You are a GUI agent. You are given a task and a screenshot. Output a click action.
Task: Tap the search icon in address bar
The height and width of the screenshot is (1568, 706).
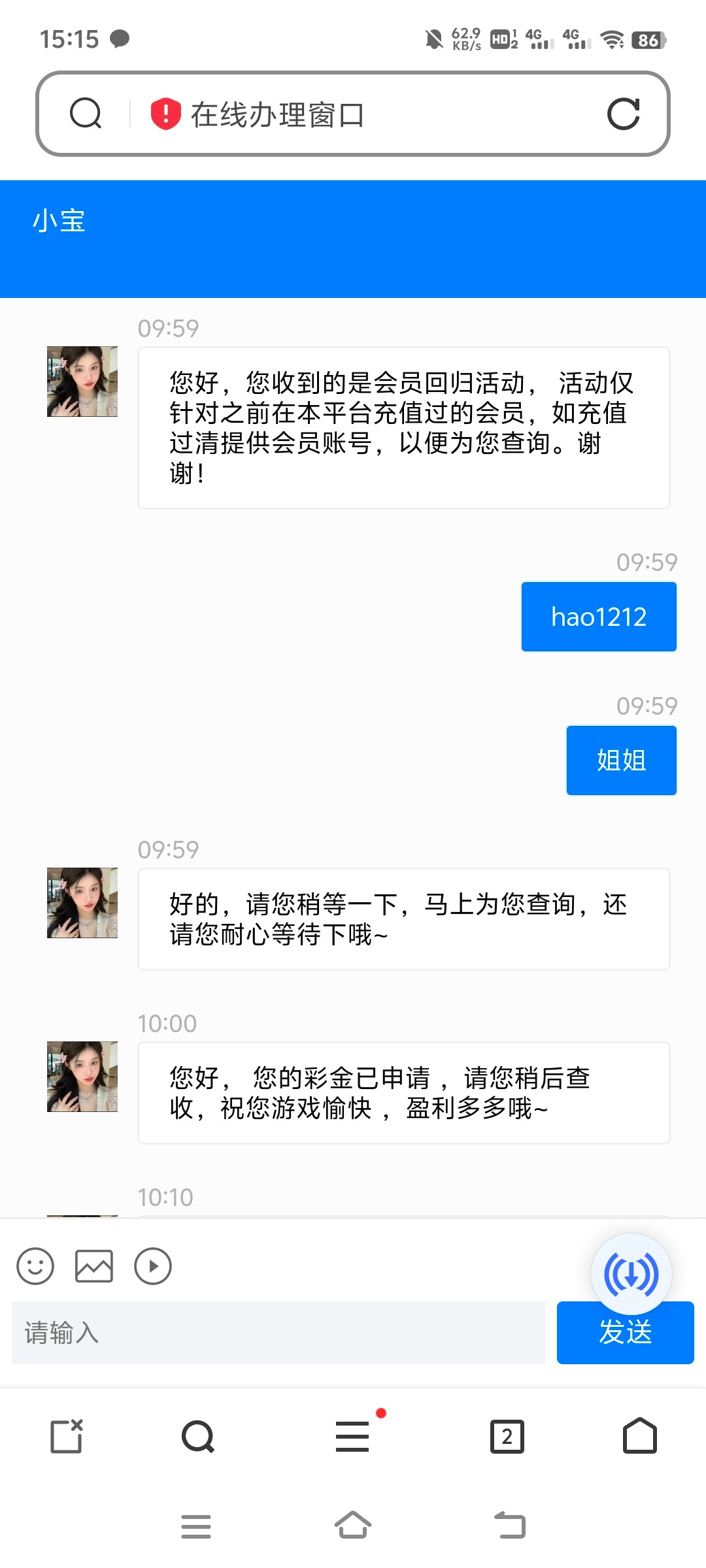tap(86, 114)
